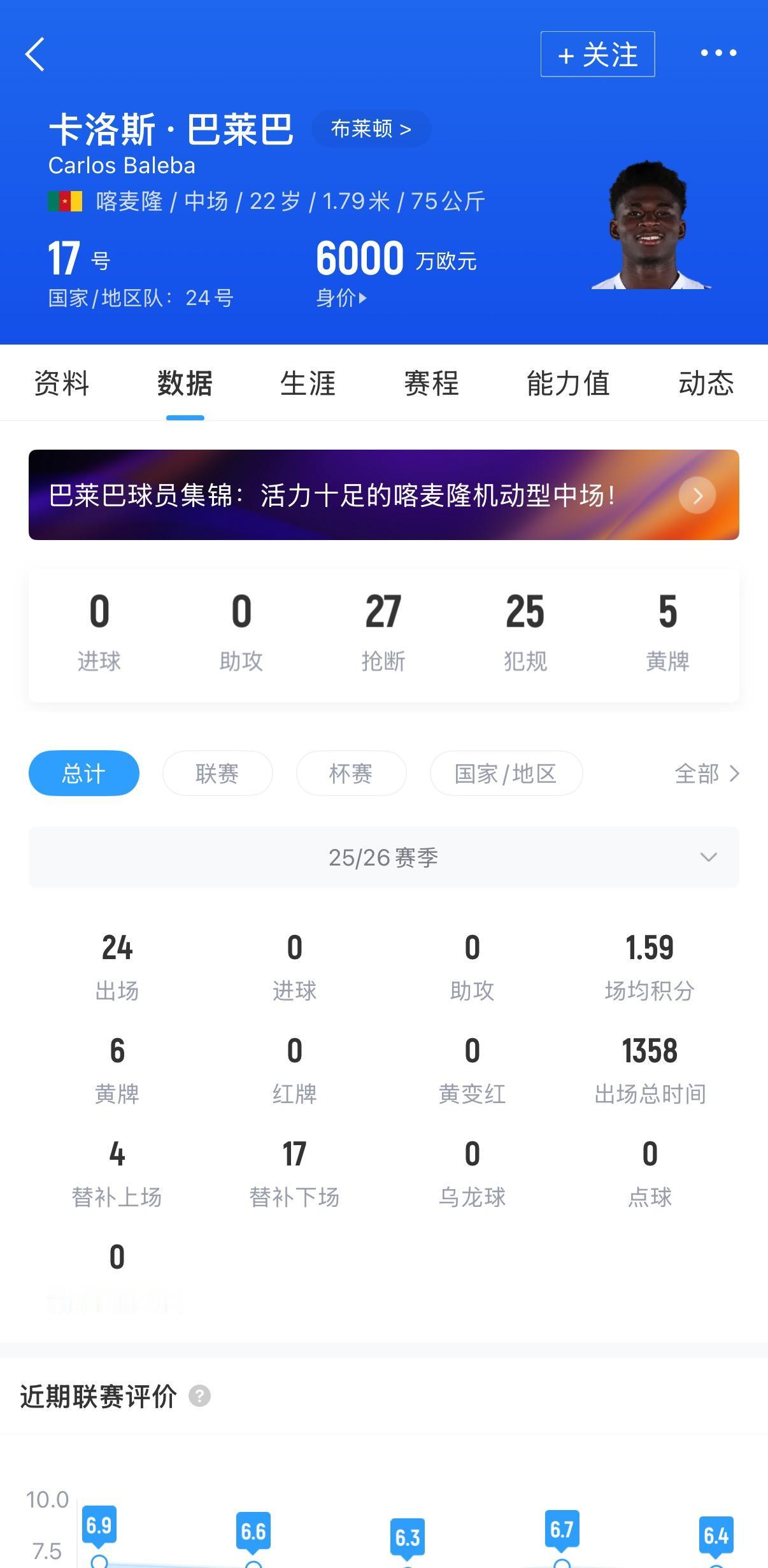Click the back arrow at top left
This screenshot has height=1568, width=768.
36,55
